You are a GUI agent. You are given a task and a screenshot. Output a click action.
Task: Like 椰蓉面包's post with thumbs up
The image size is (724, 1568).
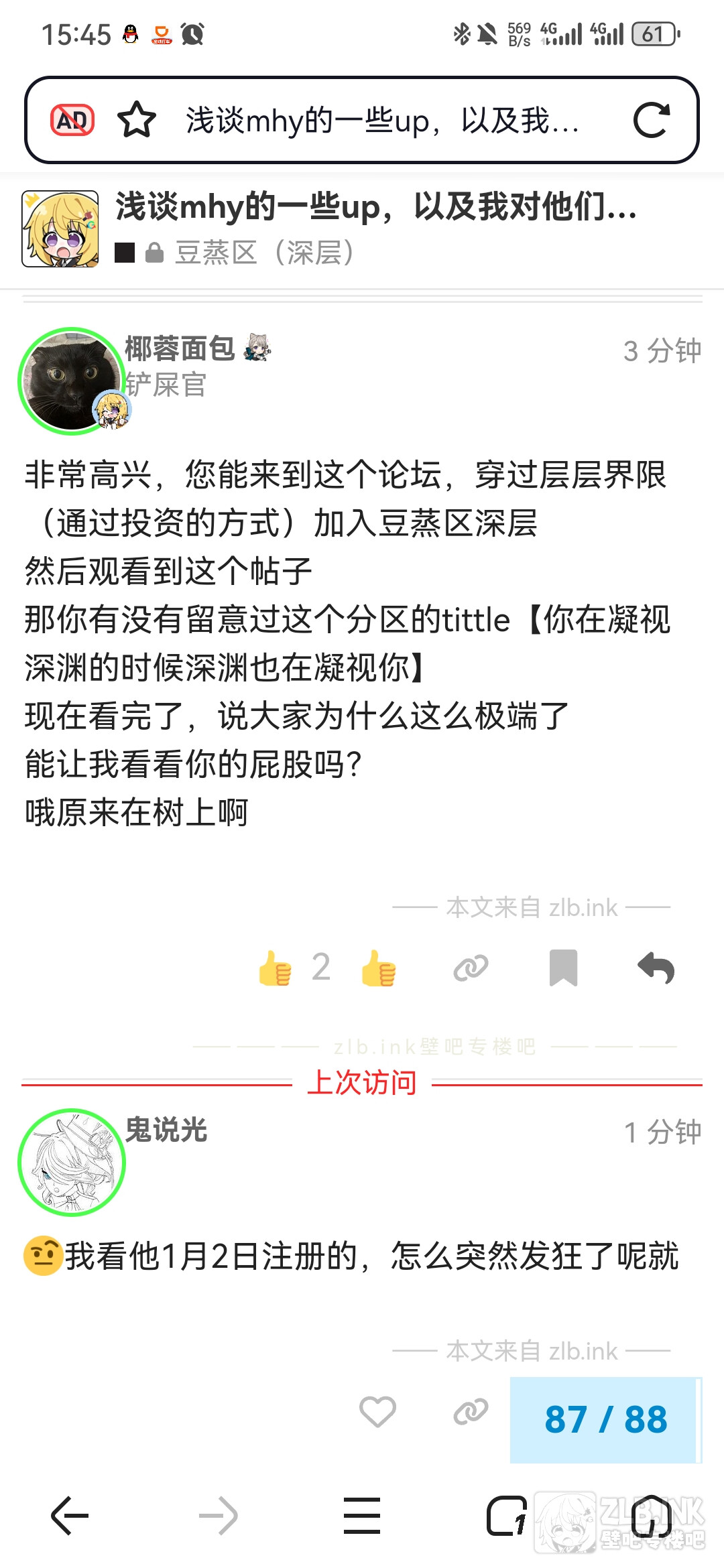coord(379,968)
